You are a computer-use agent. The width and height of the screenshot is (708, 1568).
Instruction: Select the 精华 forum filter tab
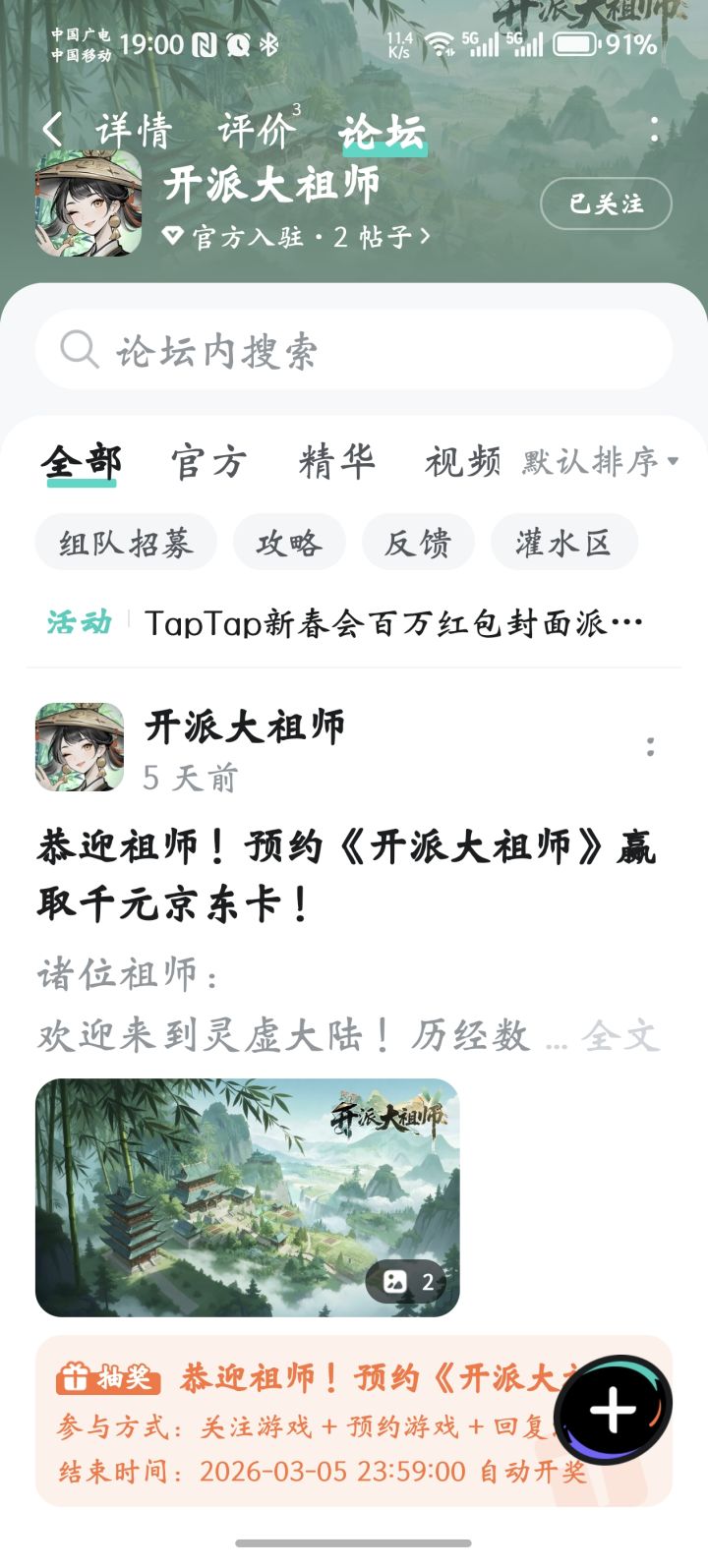(336, 462)
